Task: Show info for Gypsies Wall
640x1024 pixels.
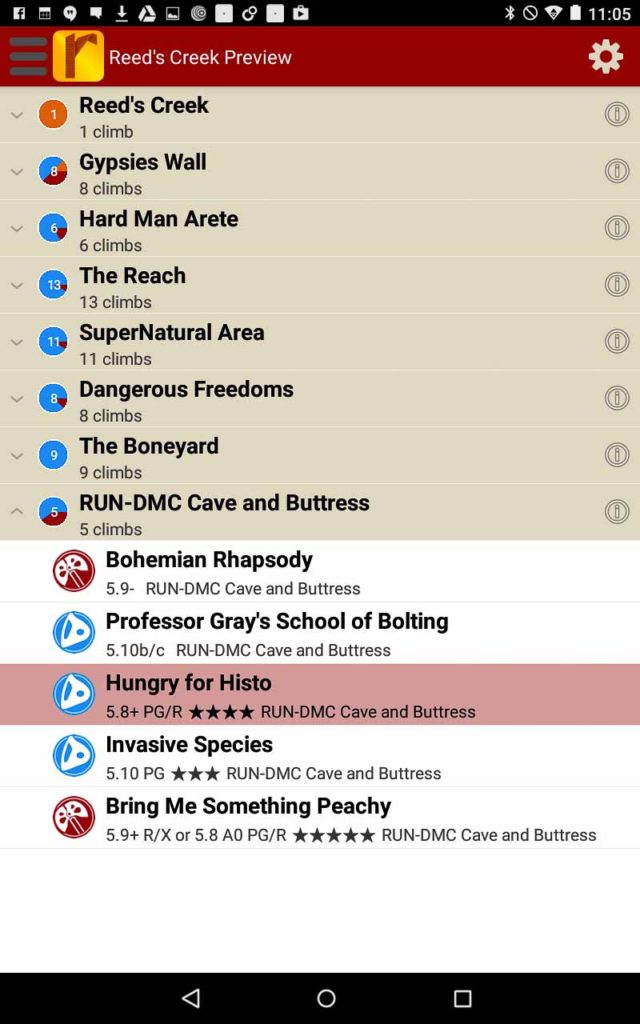Action: coord(616,171)
